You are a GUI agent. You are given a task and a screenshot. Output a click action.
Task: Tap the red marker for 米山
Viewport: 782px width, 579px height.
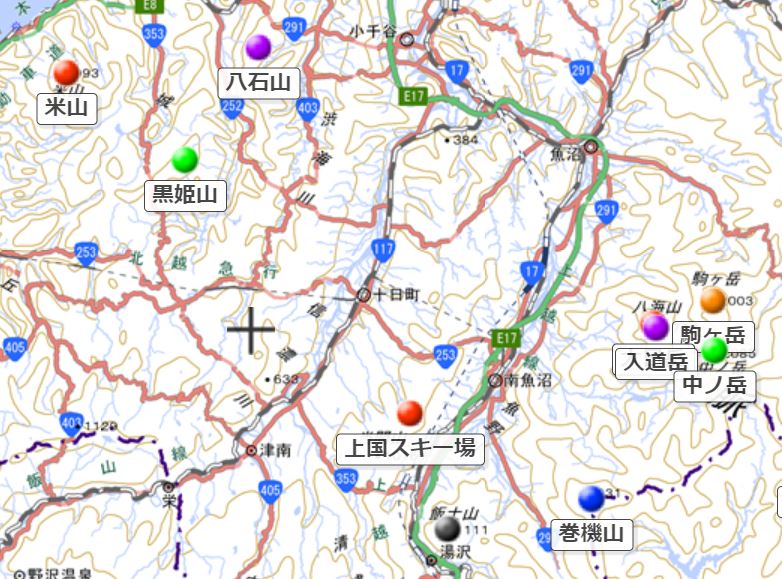(x=66, y=71)
